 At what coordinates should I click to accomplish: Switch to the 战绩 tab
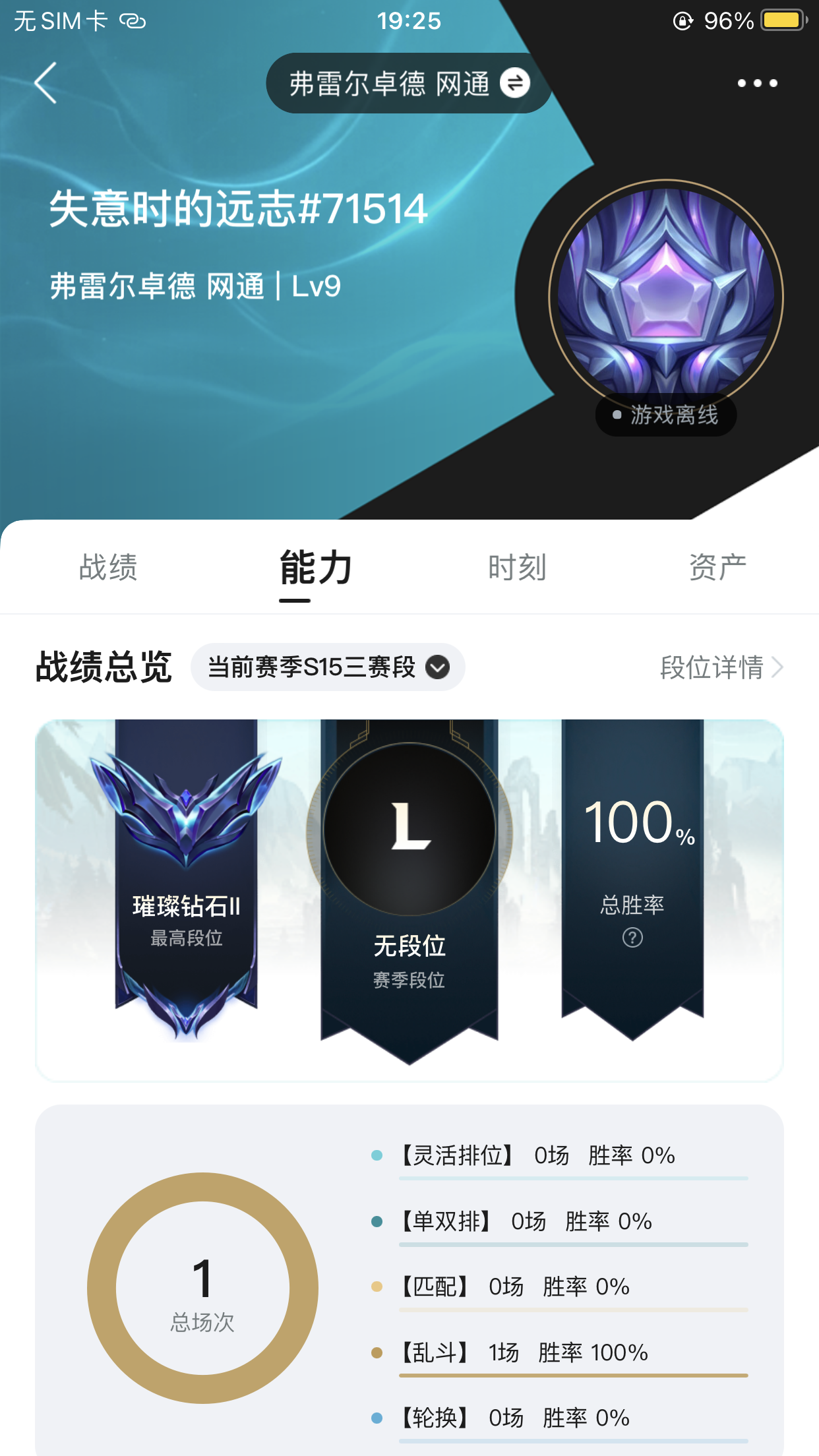pos(108,567)
